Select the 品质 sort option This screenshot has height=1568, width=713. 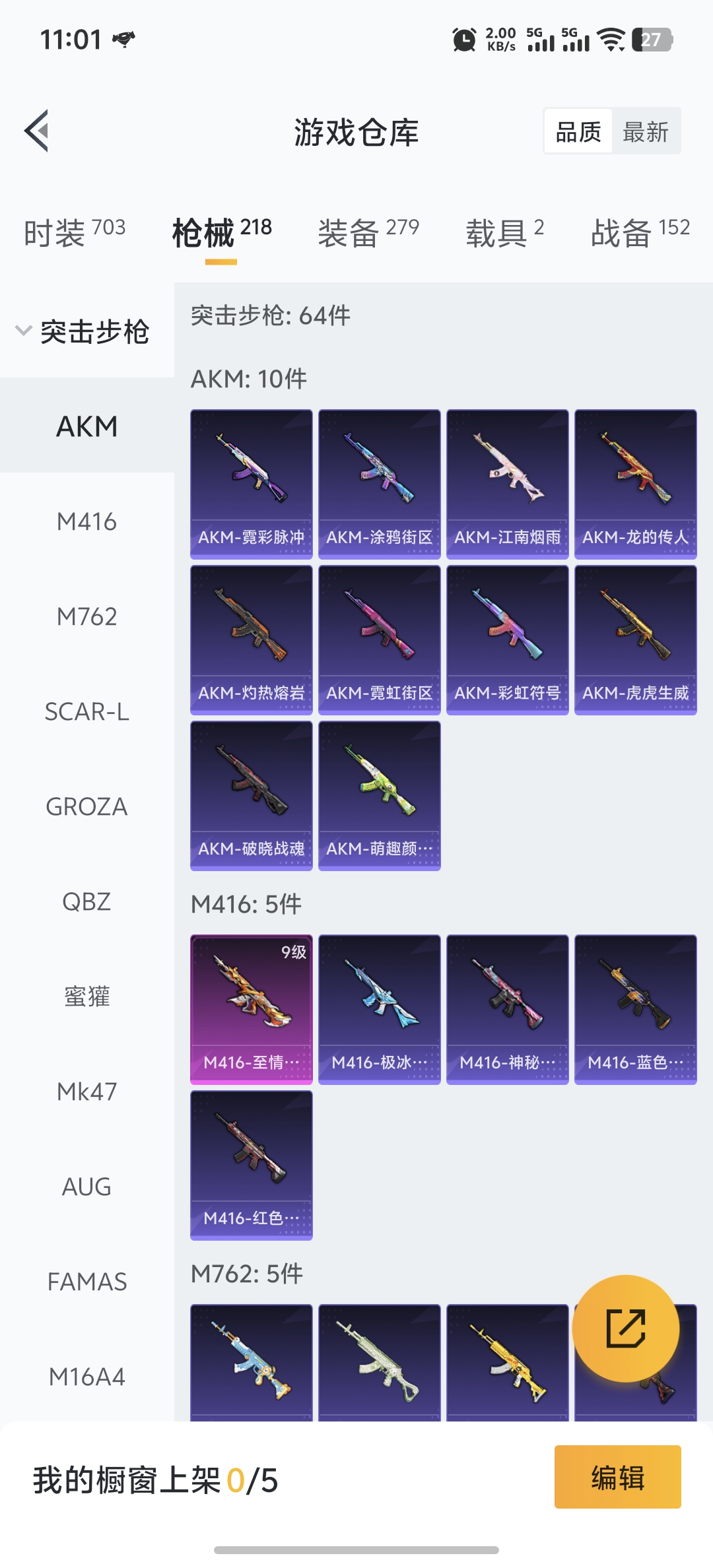tap(578, 132)
